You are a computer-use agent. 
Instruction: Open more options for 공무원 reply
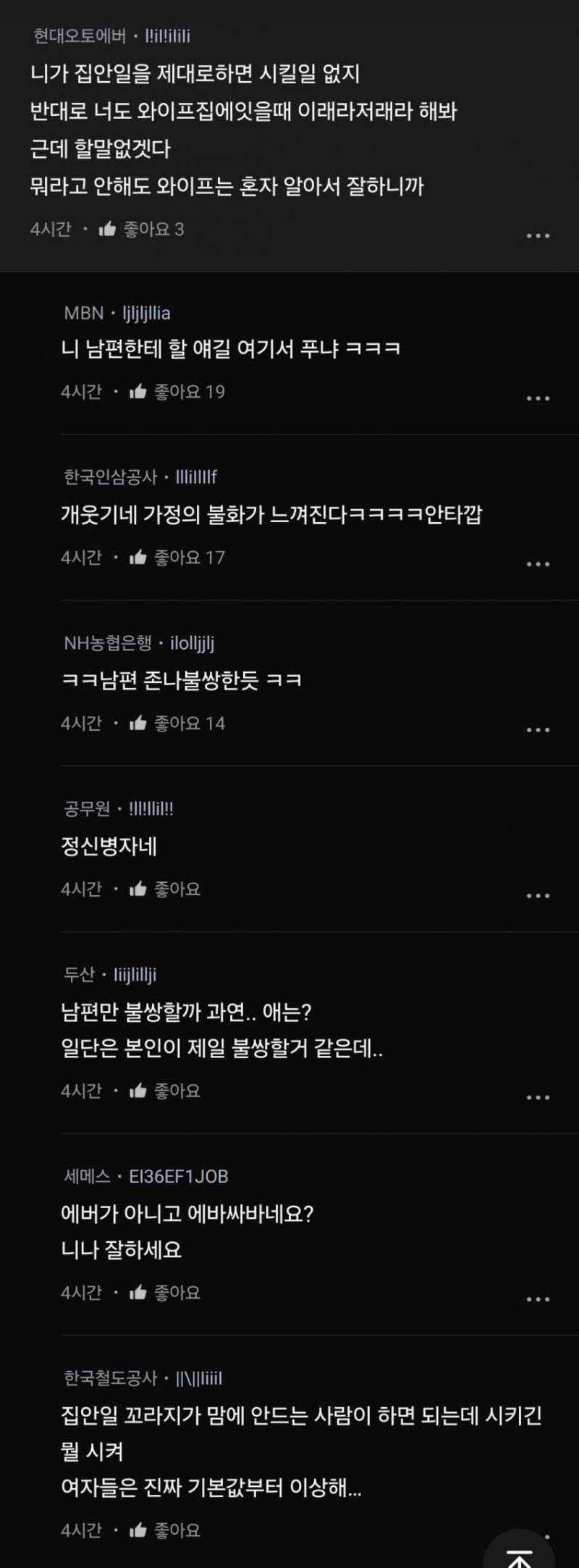click(x=538, y=896)
